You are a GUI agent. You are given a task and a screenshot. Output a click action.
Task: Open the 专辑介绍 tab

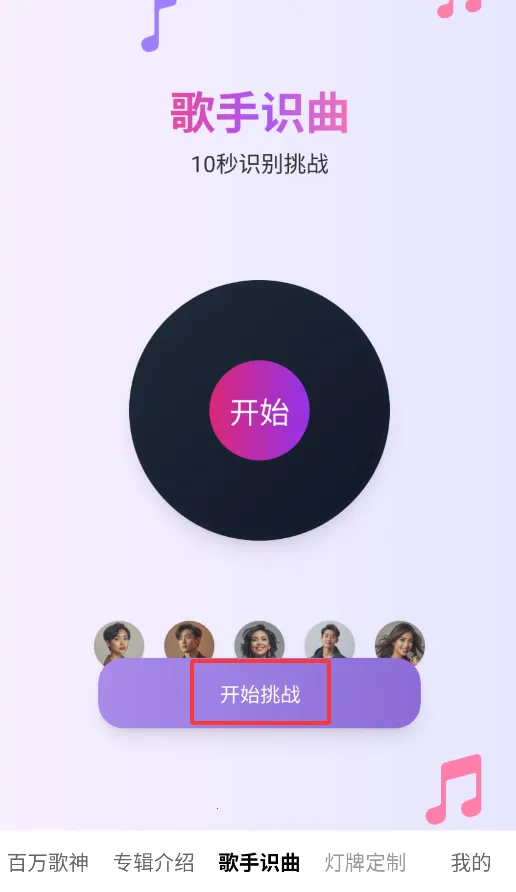coord(154,862)
